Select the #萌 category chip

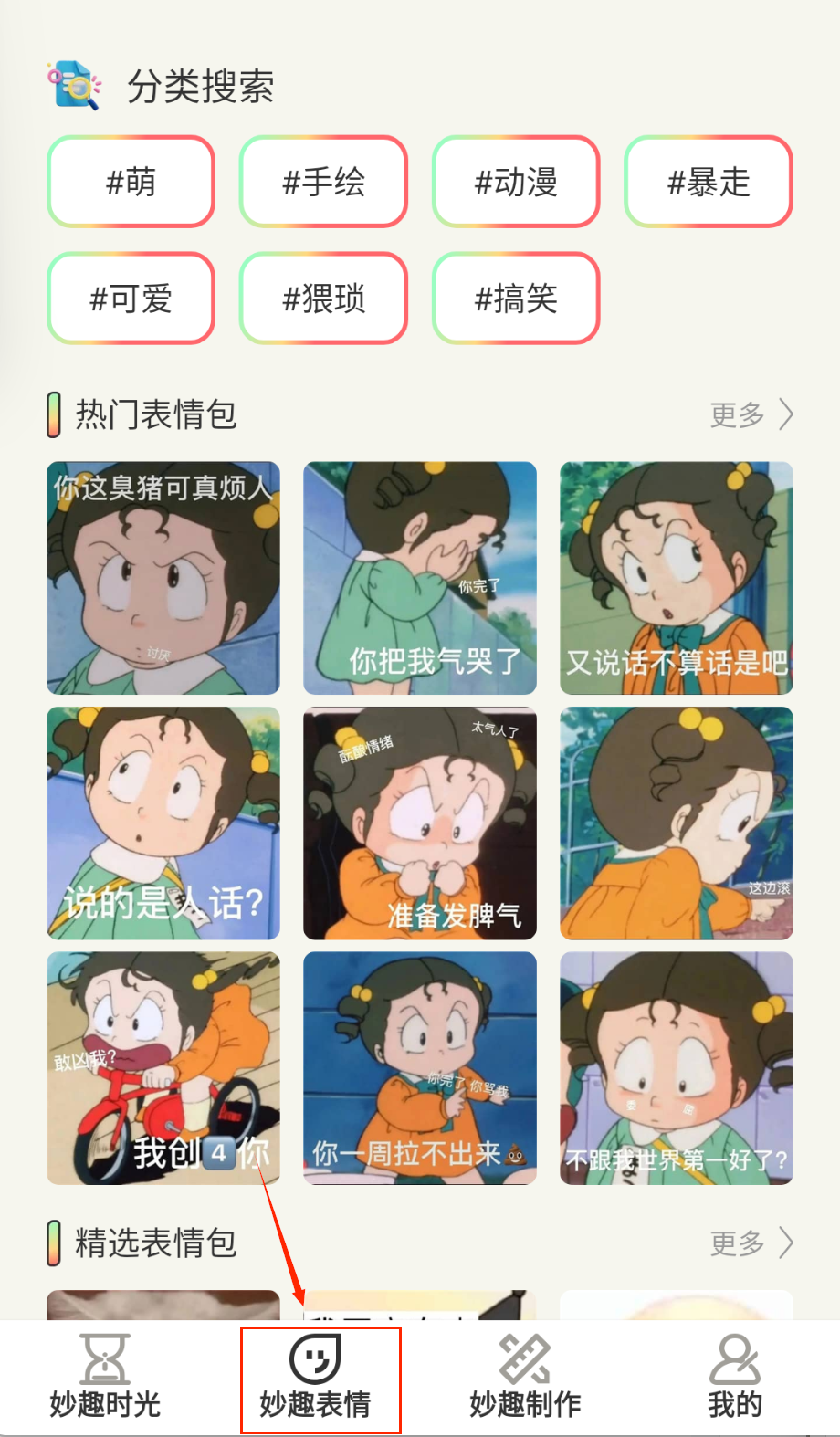131,182
